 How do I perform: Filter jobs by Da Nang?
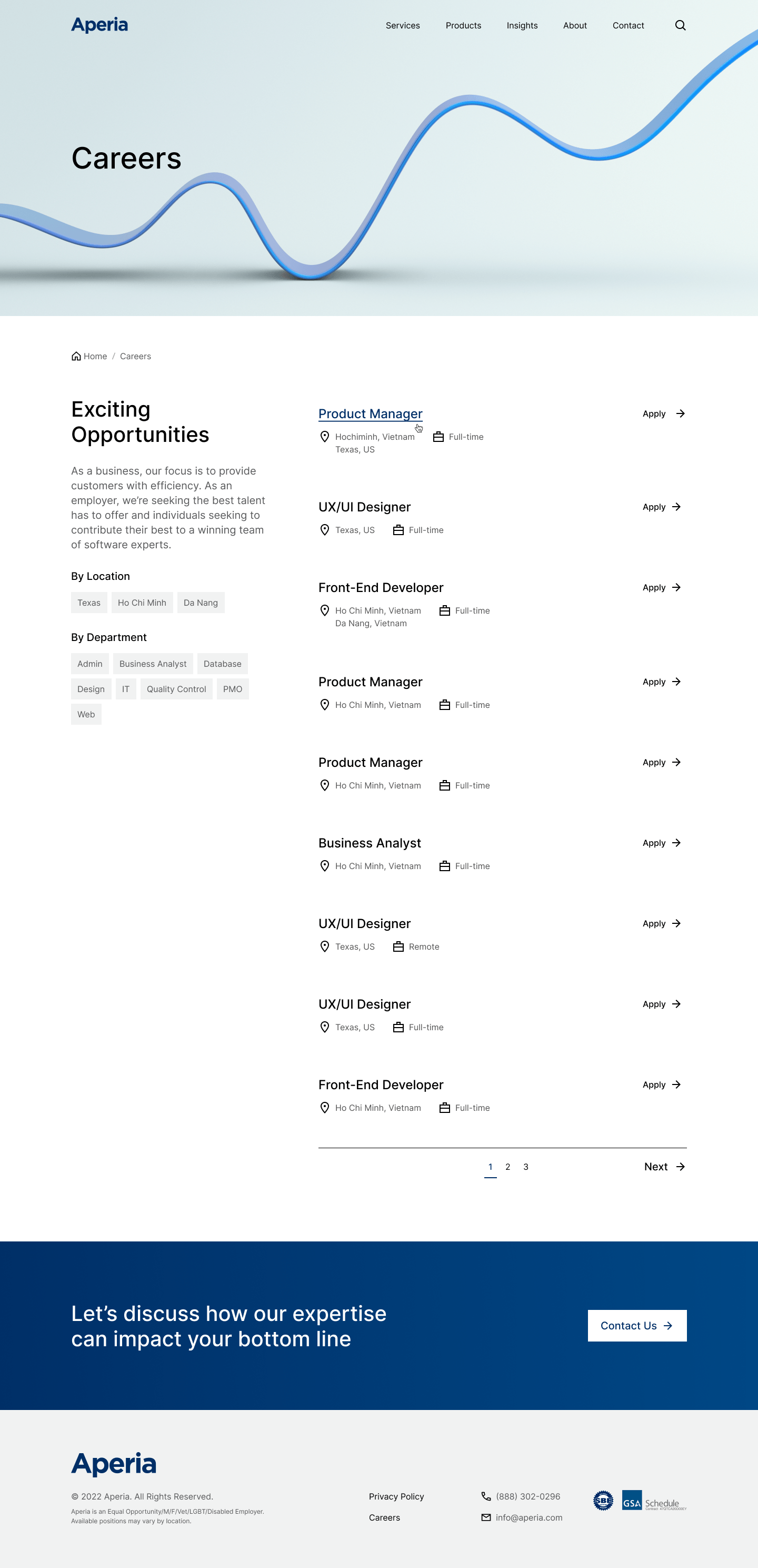pos(201,603)
